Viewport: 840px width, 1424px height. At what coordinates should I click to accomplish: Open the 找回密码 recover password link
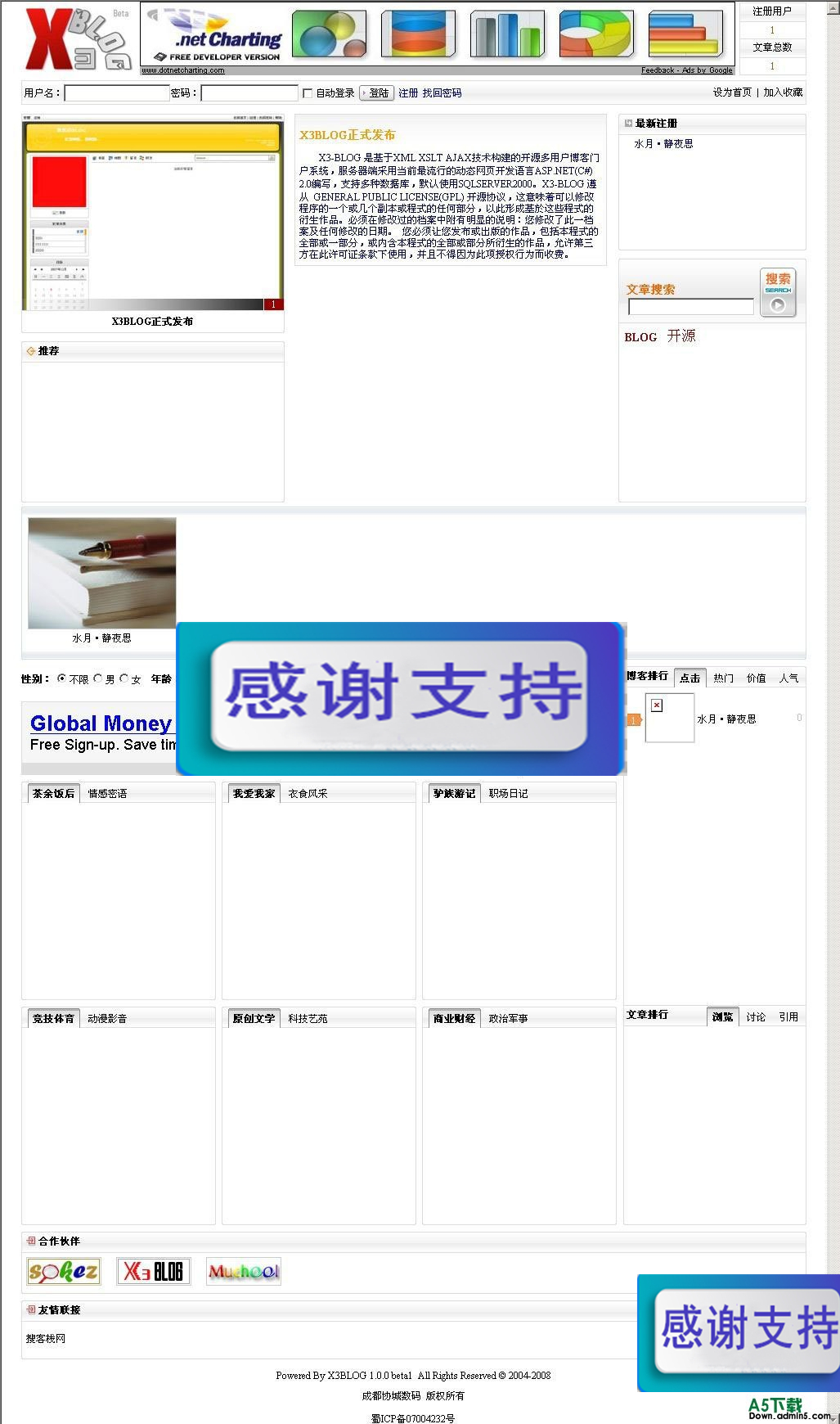click(442, 93)
